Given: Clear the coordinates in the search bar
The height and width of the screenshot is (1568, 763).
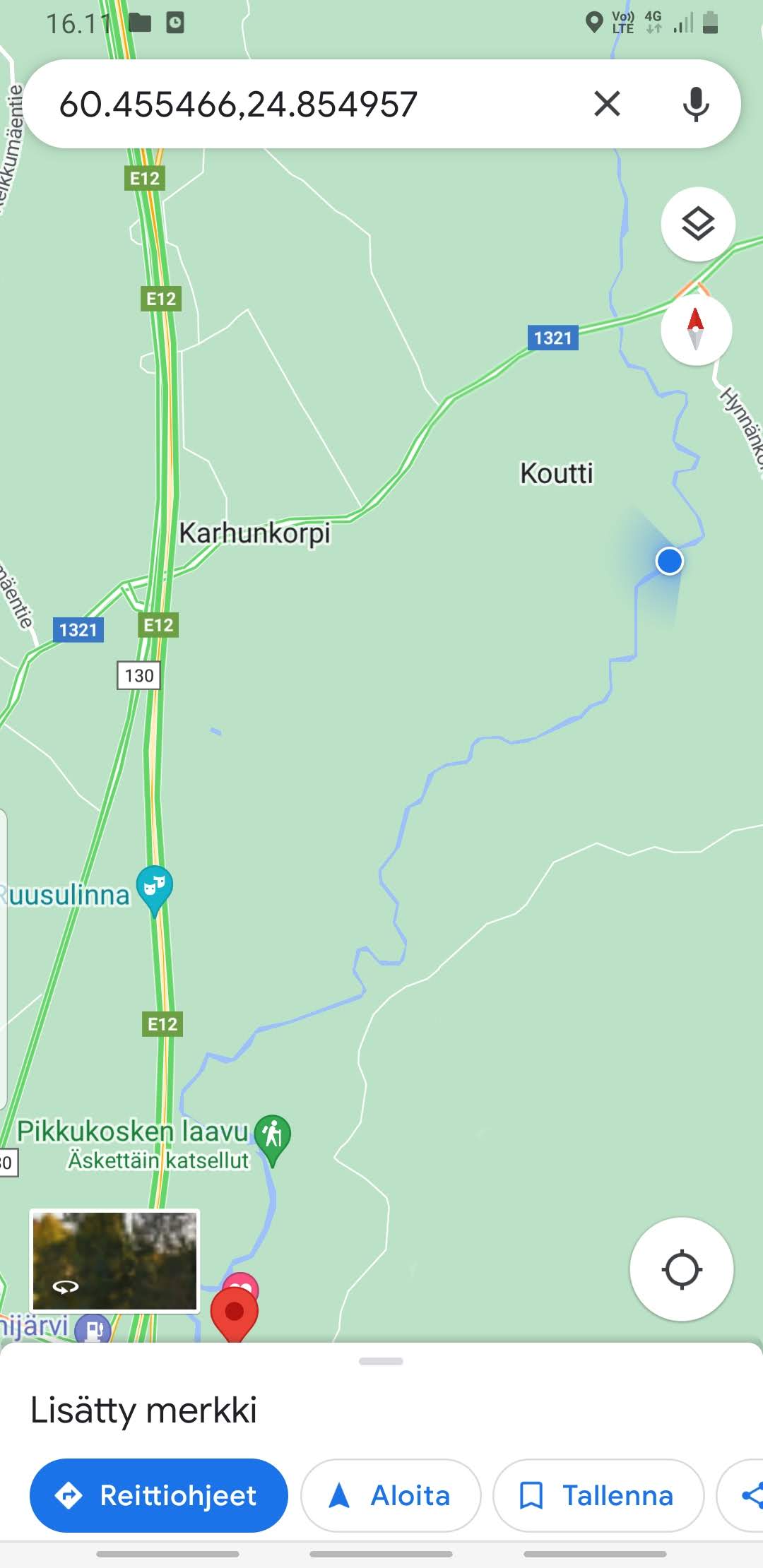Looking at the screenshot, I should (x=607, y=104).
